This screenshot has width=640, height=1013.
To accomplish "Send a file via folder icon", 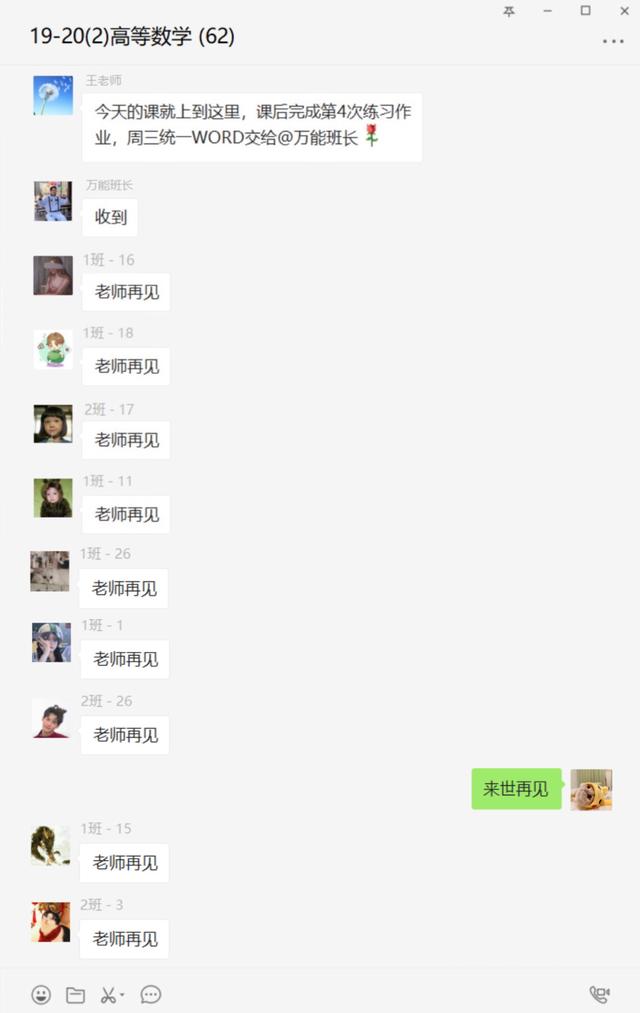I will tap(75, 994).
